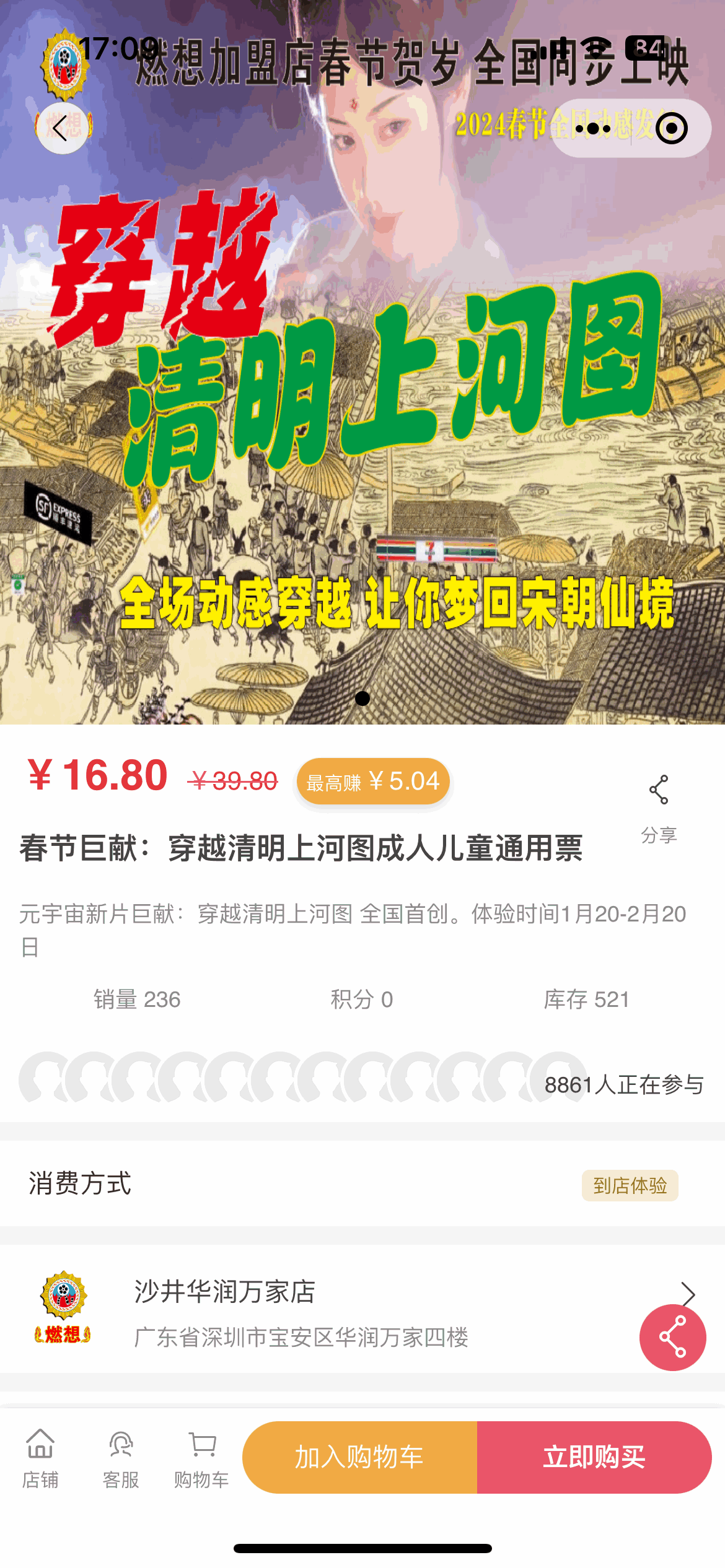Open the mini program three-dot menu
This screenshot has height=1568, width=725.
coord(592,129)
